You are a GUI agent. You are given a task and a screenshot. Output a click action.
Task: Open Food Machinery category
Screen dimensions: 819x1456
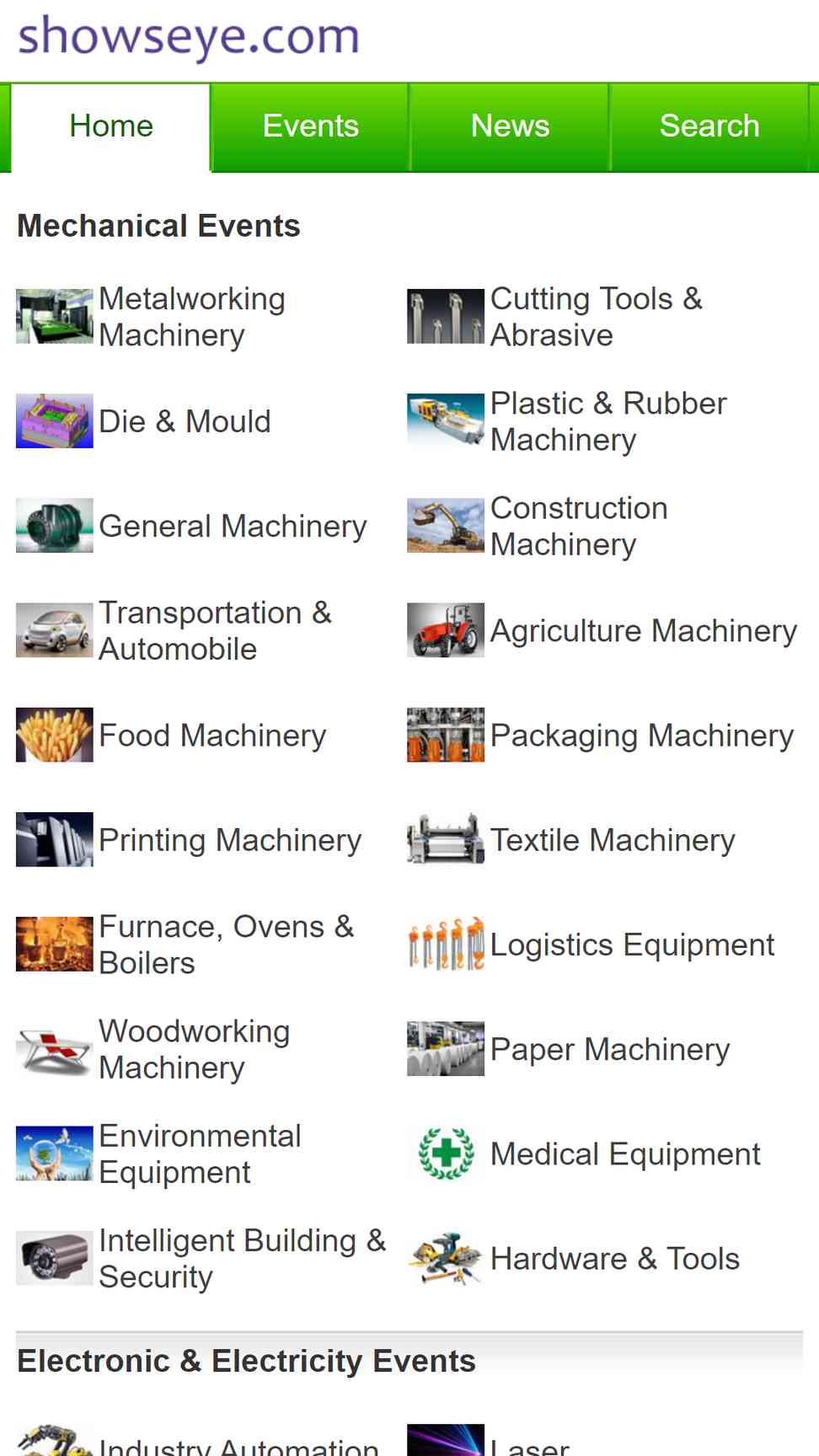[x=212, y=736]
